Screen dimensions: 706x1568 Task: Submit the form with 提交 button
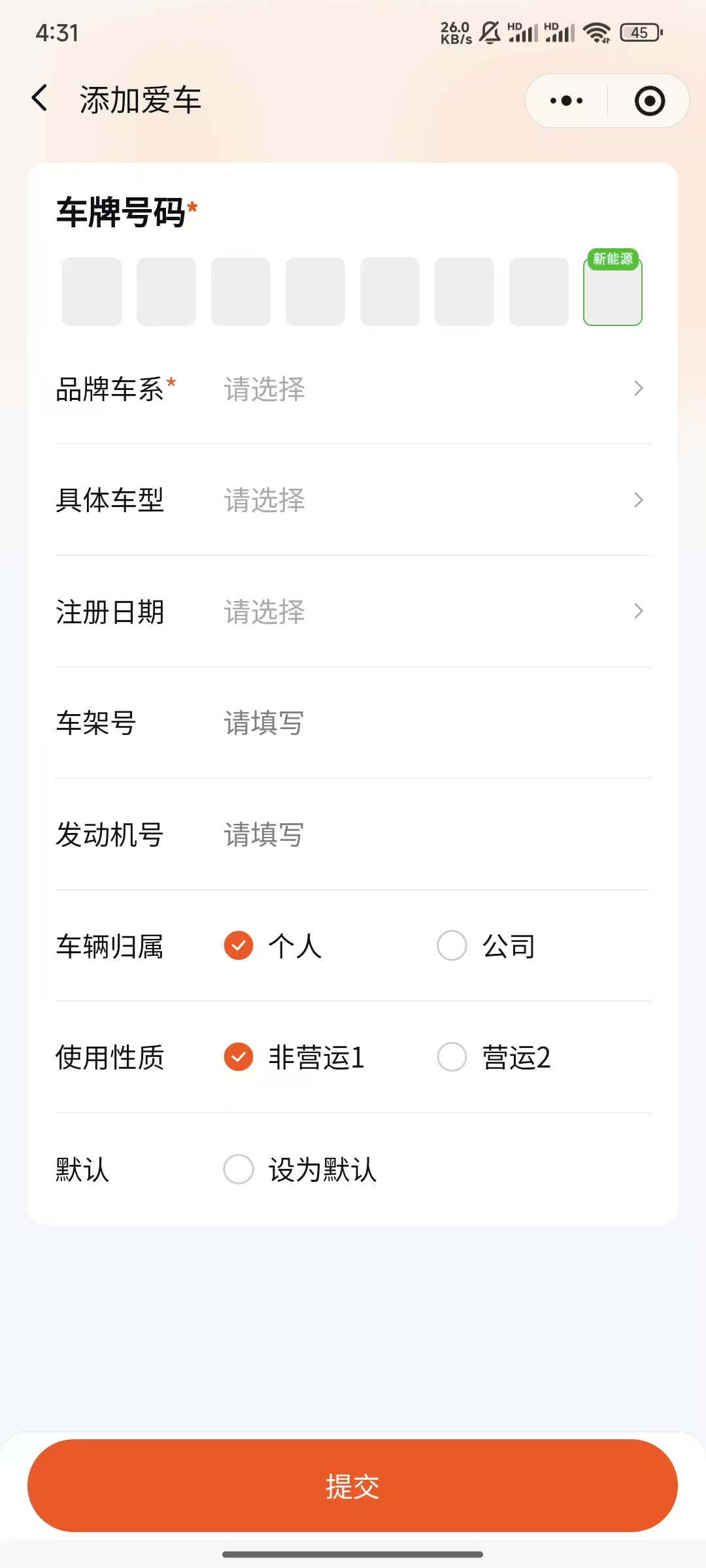coord(352,1486)
